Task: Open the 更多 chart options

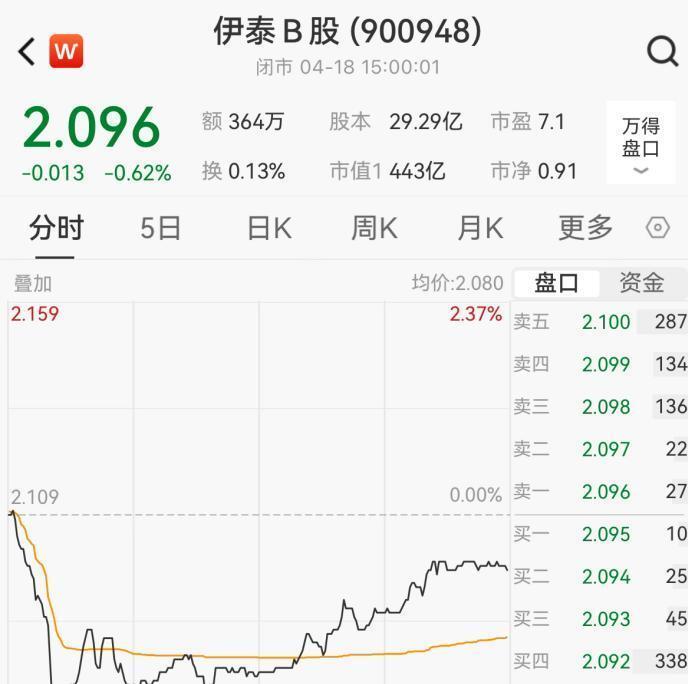Action: point(585,228)
